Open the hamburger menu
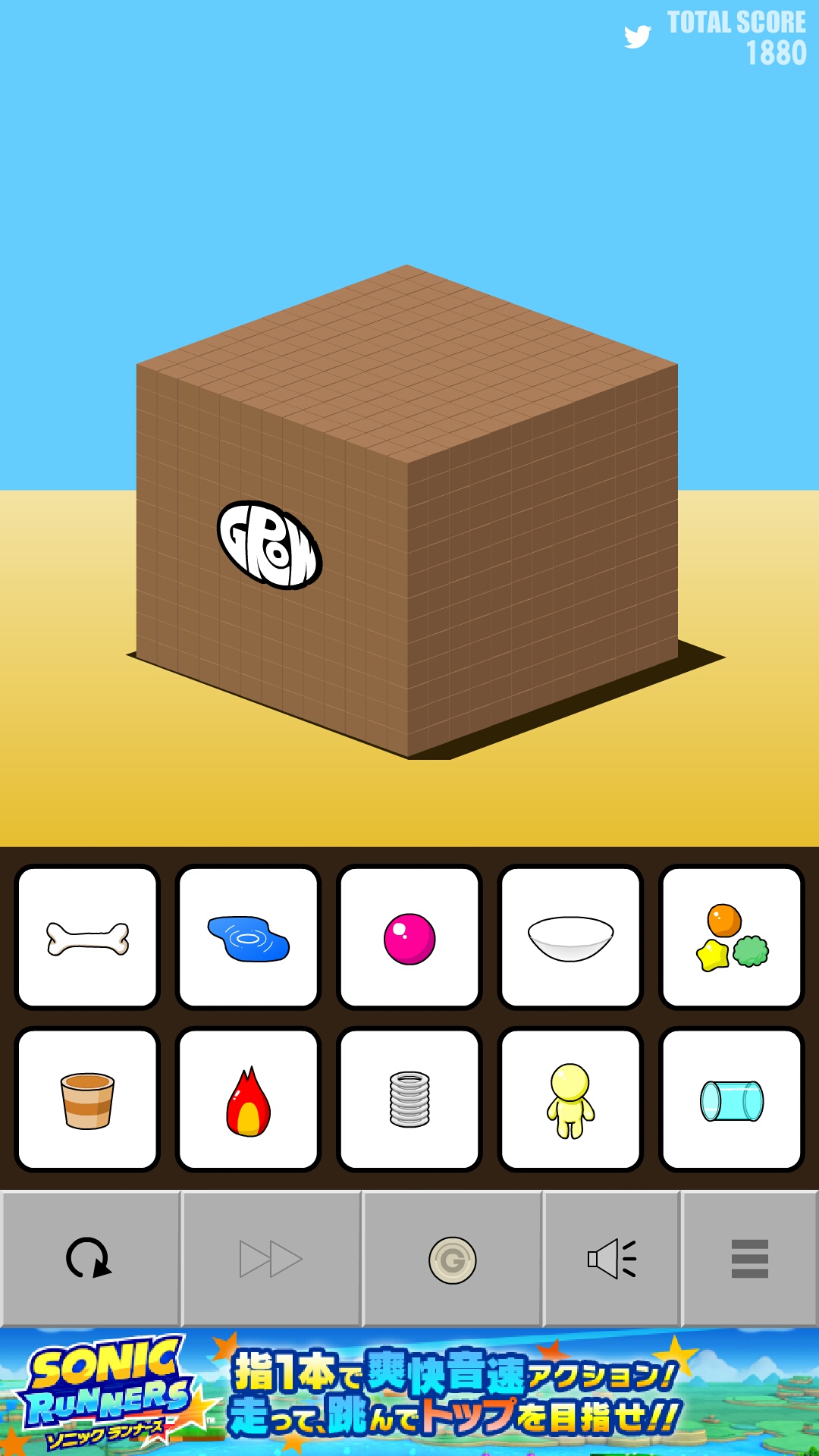The width and height of the screenshot is (819, 1456). pyautogui.click(x=749, y=1259)
